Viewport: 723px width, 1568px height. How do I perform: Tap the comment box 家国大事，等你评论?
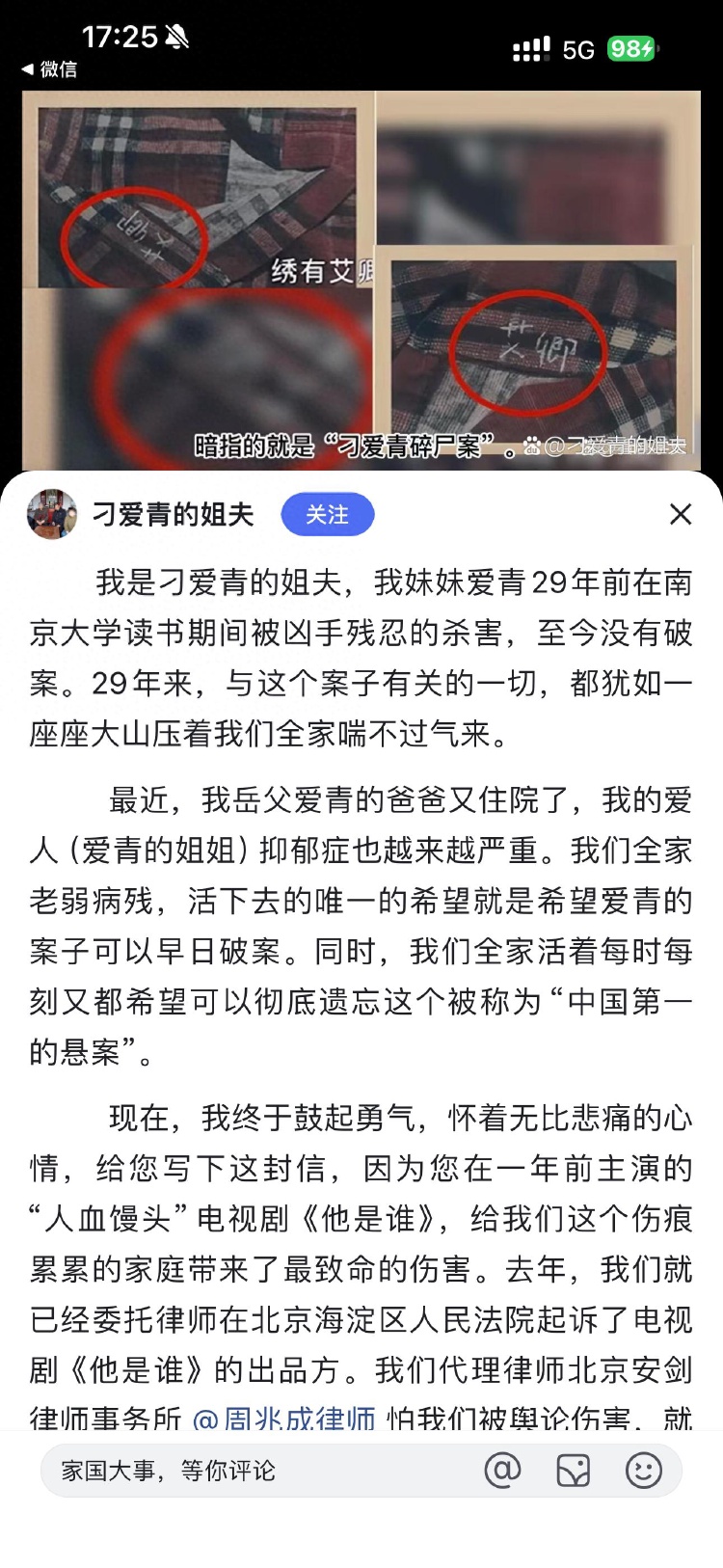click(x=251, y=1471)
